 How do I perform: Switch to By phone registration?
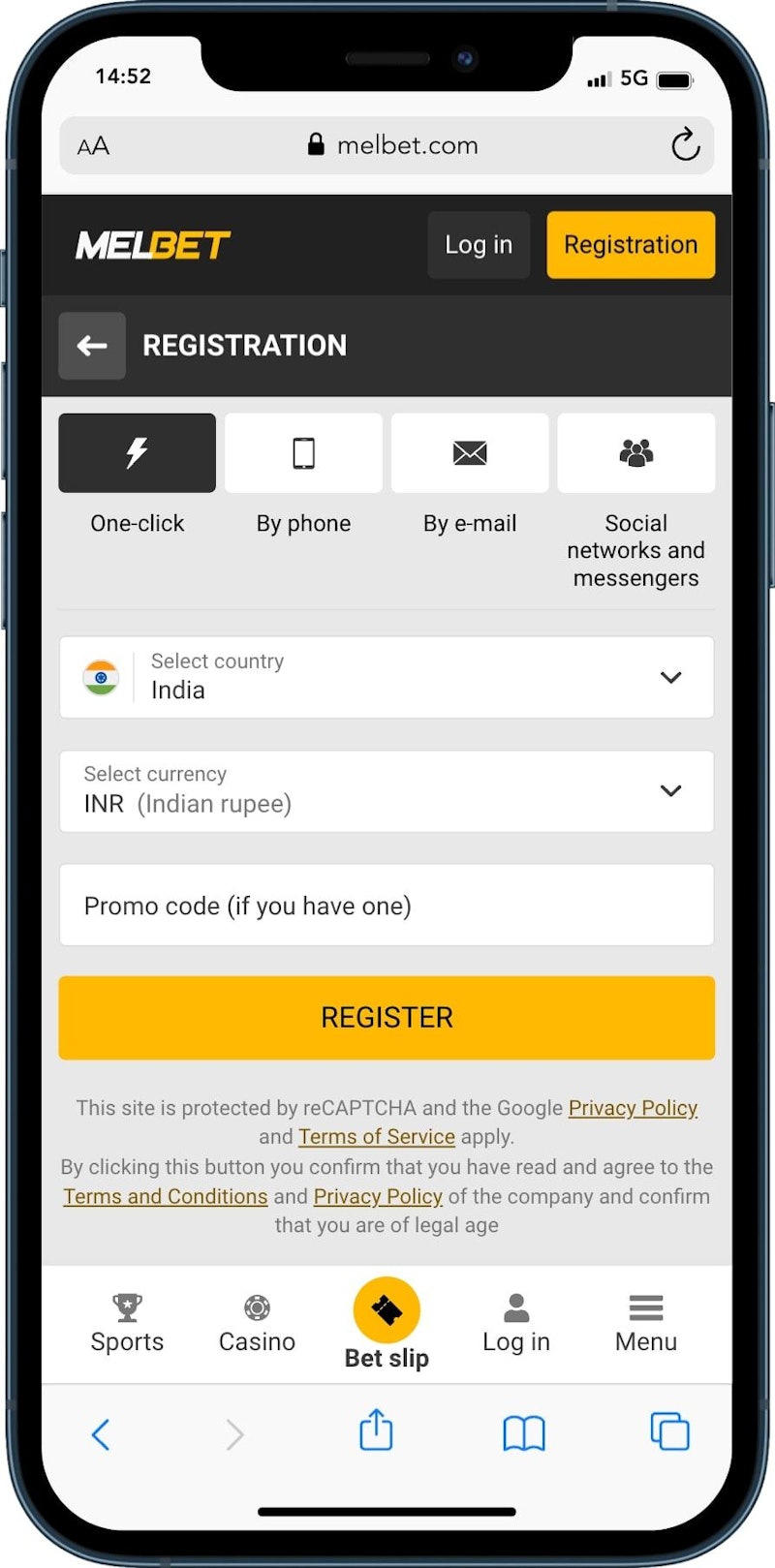[303, 453]
